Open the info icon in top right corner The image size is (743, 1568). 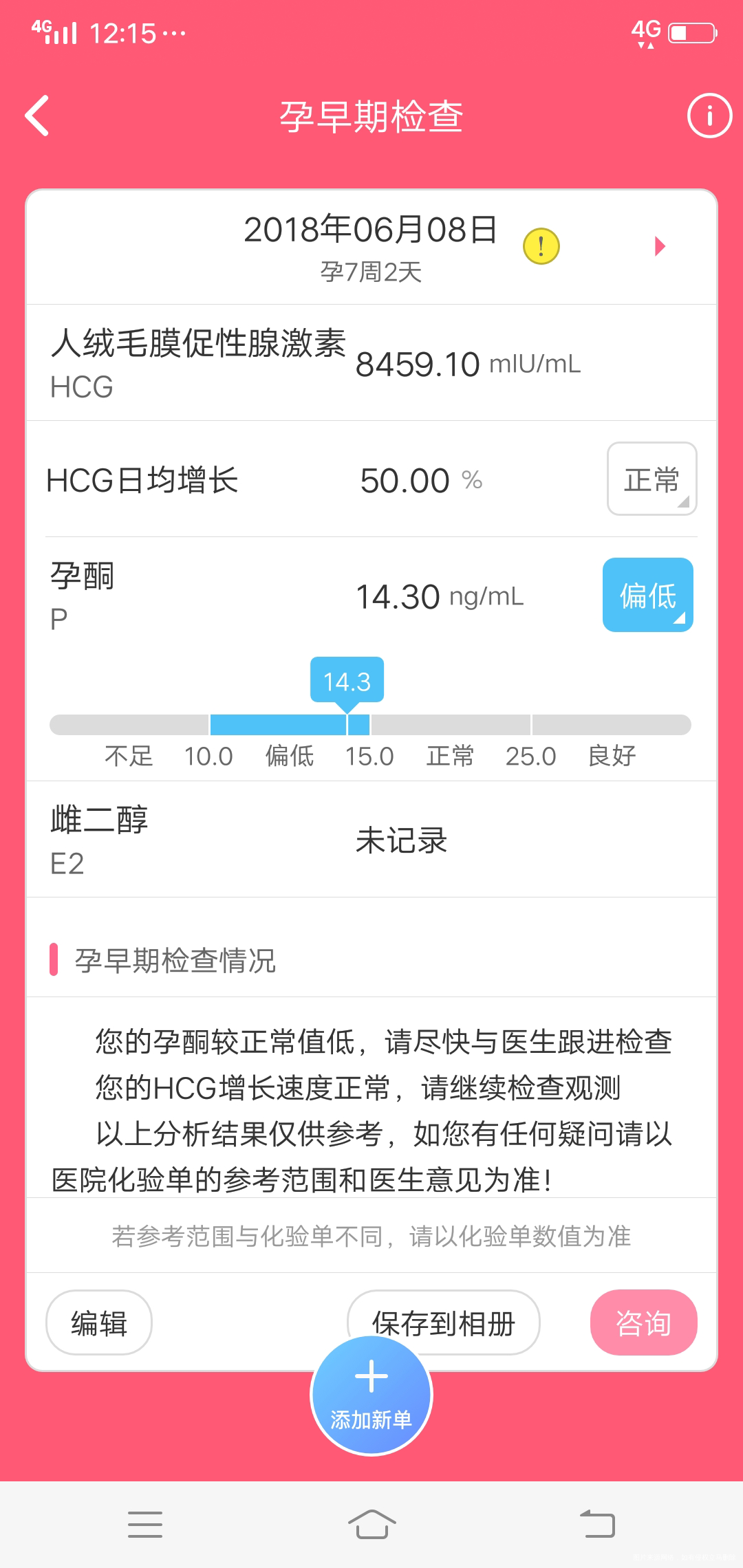coord(709,116)
